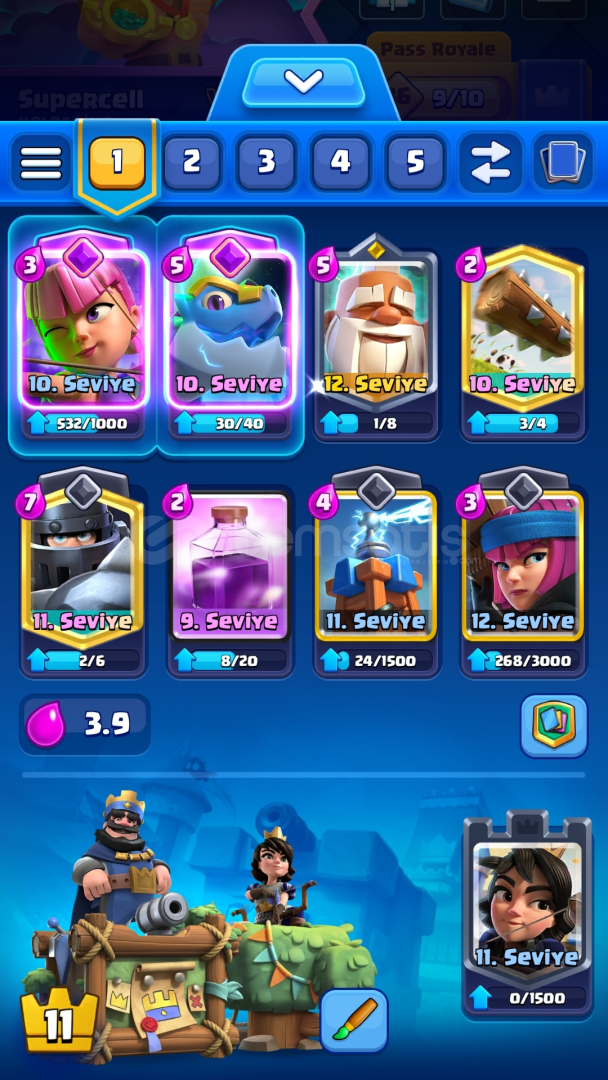Open the baby dragon card costing 5 elixir
The image size is (608, 1080).
tap(231, 335)
